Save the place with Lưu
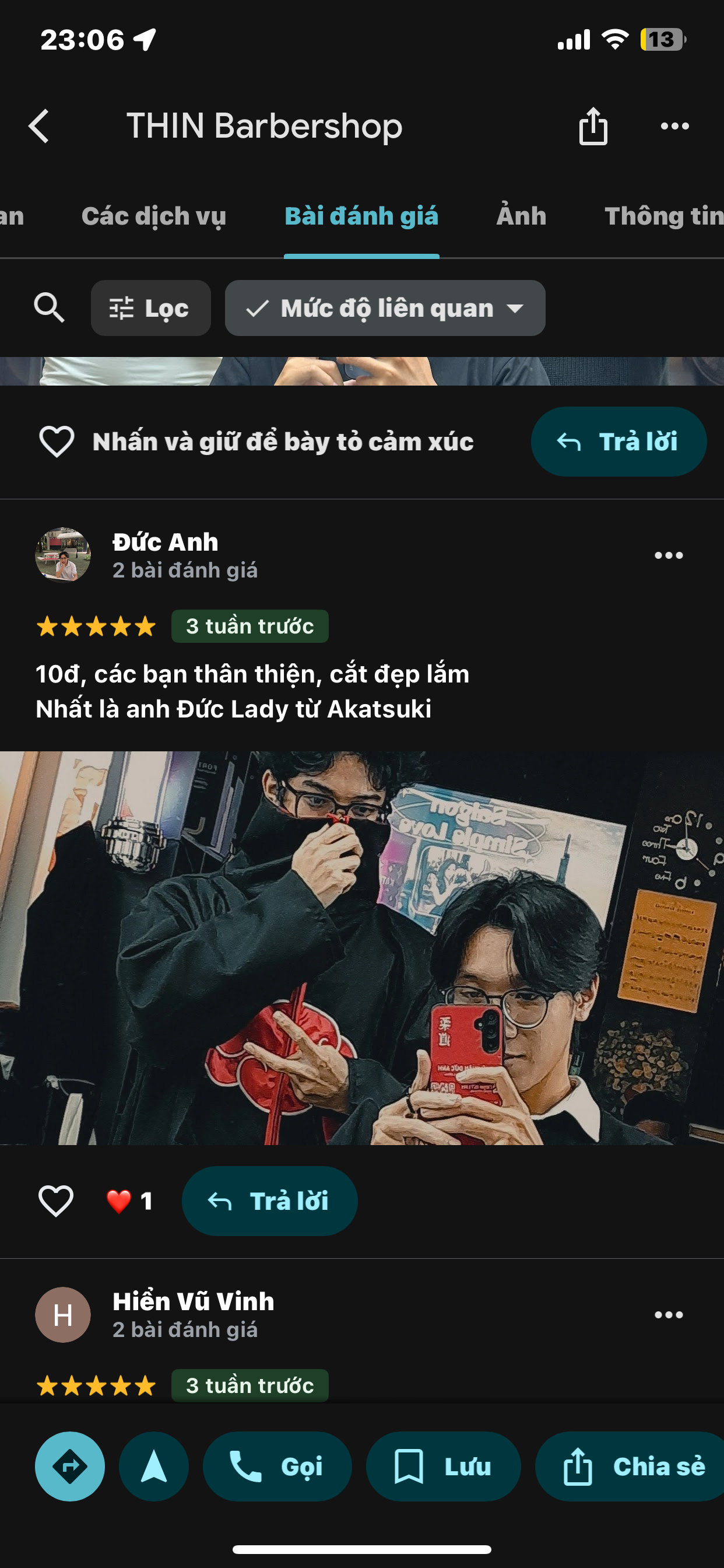724x1568 pixels. pyautogui.click(x=443, y=1466)
